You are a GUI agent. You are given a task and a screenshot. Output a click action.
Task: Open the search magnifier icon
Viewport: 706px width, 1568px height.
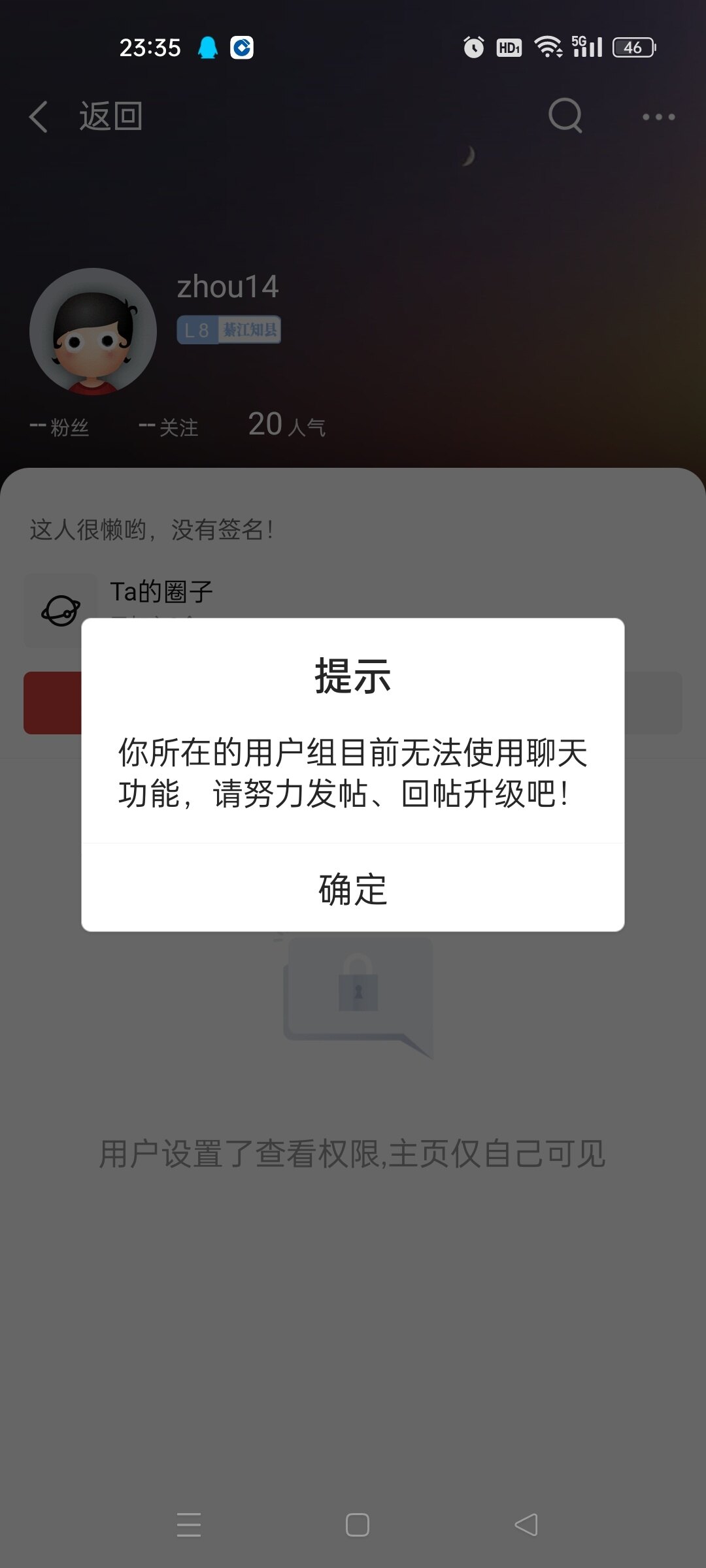tap(565, 116)
